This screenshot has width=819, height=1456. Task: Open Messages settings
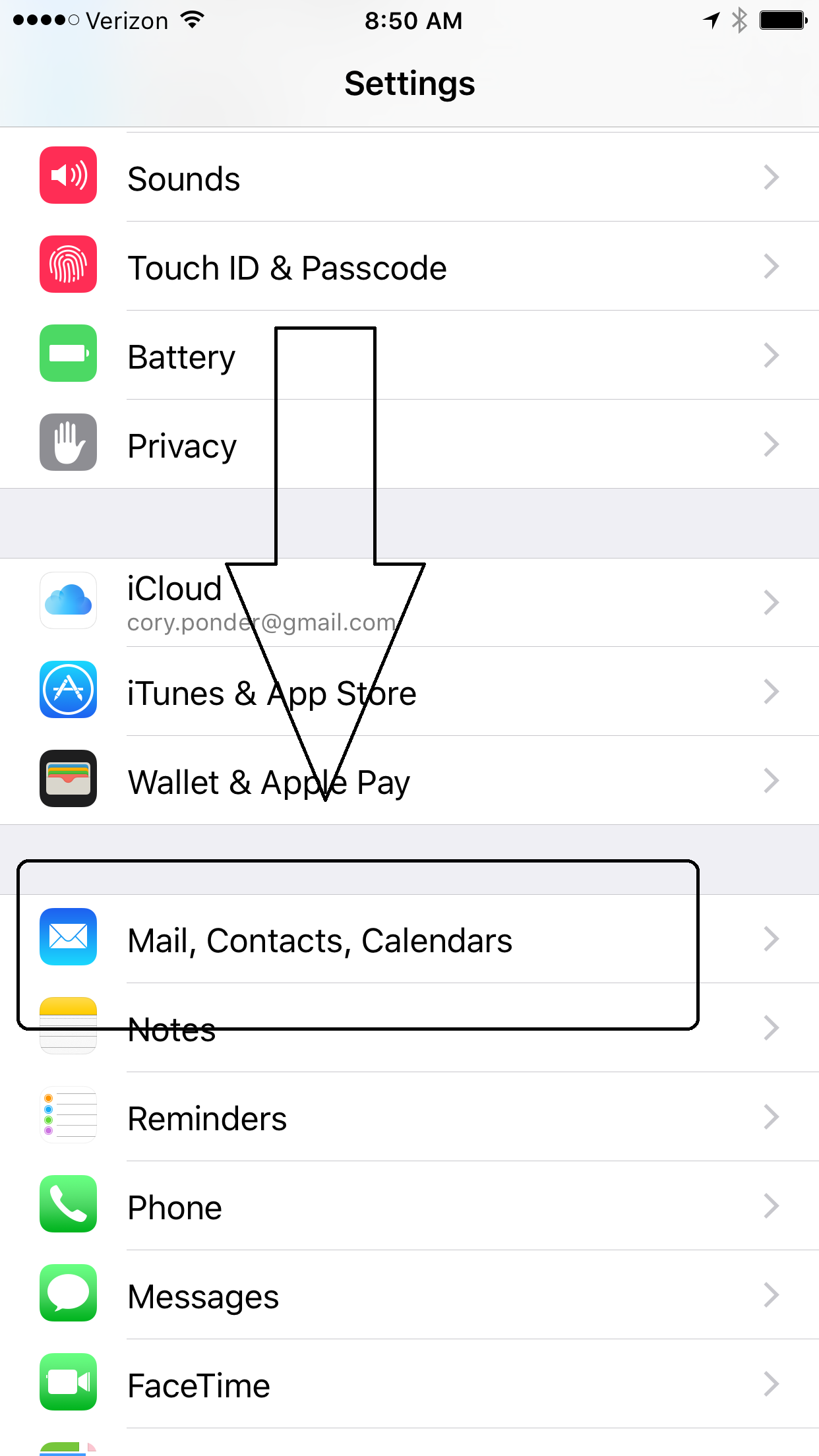[x=409, y=1296]
